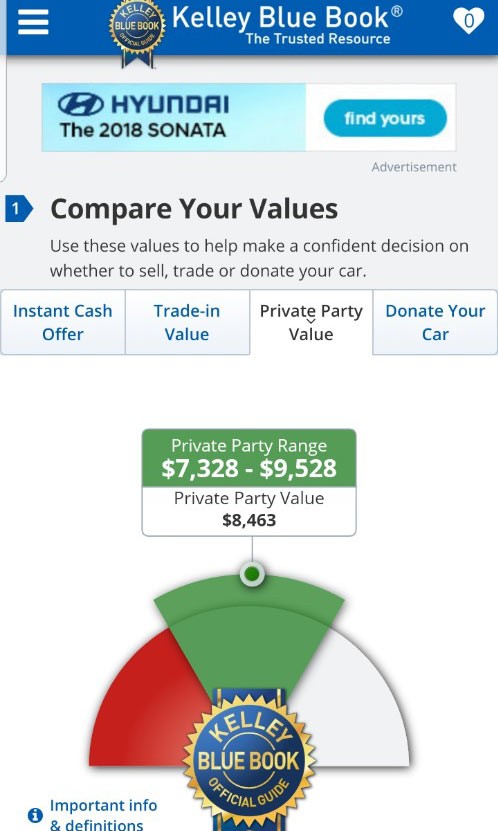Select Private Party Value tab
Viewport: 498px width, 831px height.
311,322
